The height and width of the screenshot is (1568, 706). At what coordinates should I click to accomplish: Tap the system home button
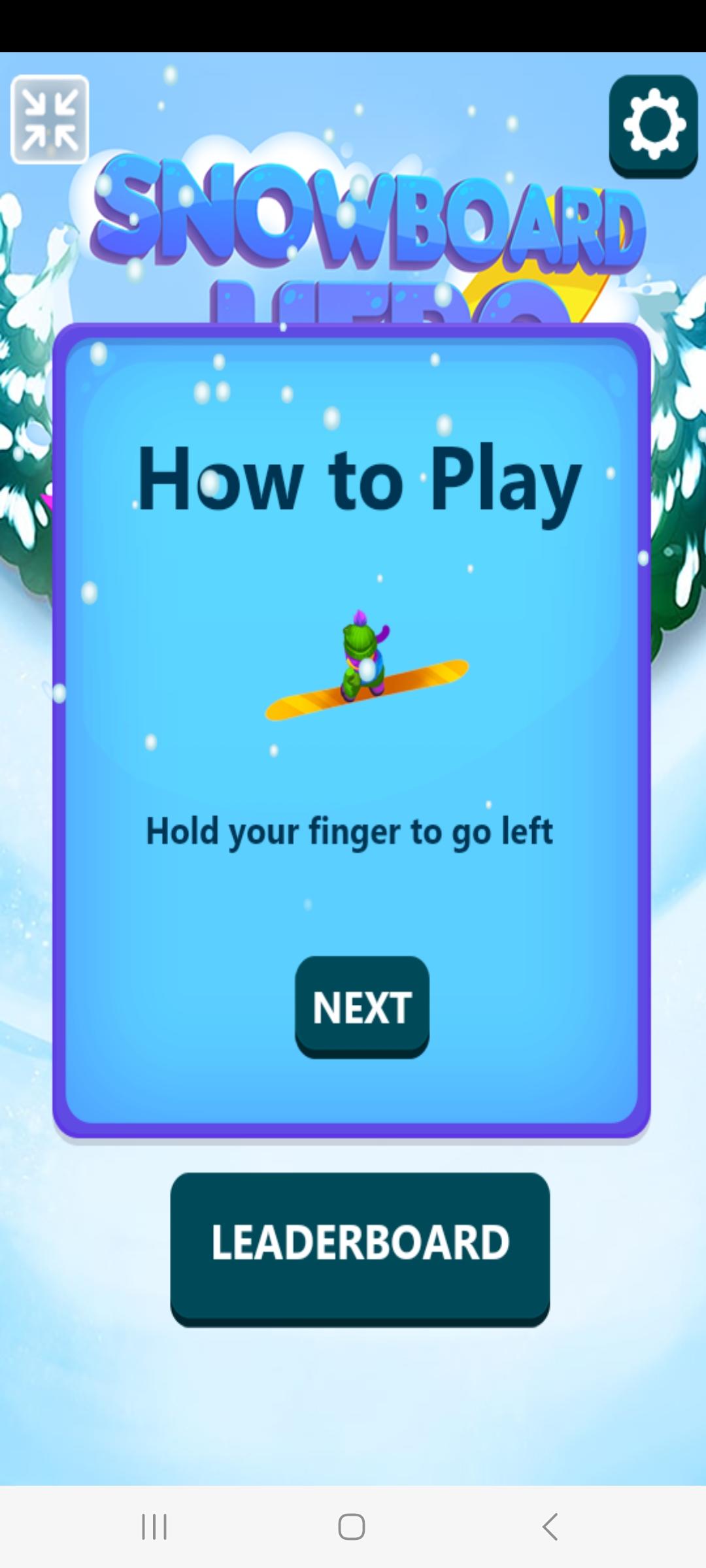(351, 1527)
